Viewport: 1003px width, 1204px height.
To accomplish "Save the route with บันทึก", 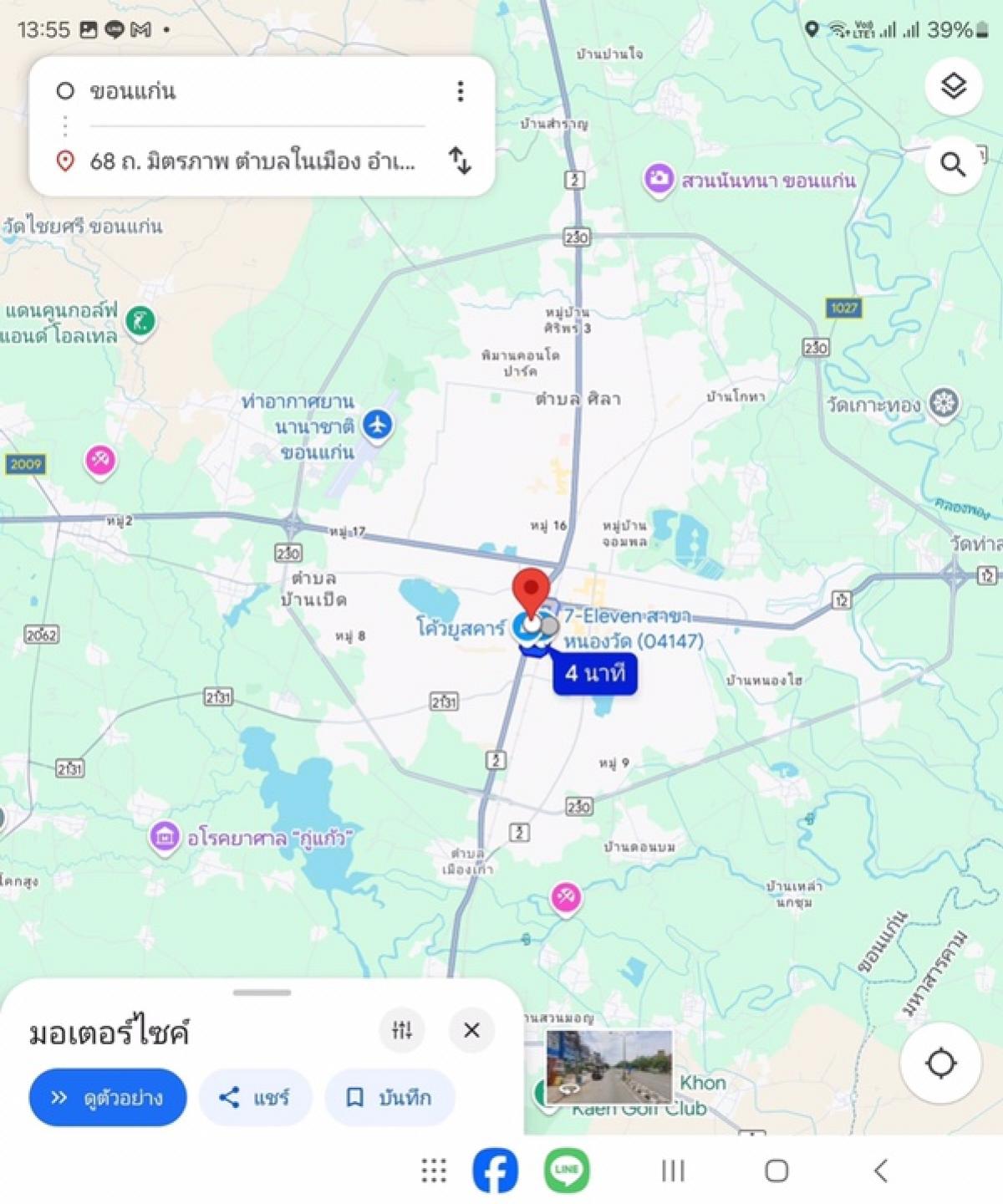I will click(389, 1098).
